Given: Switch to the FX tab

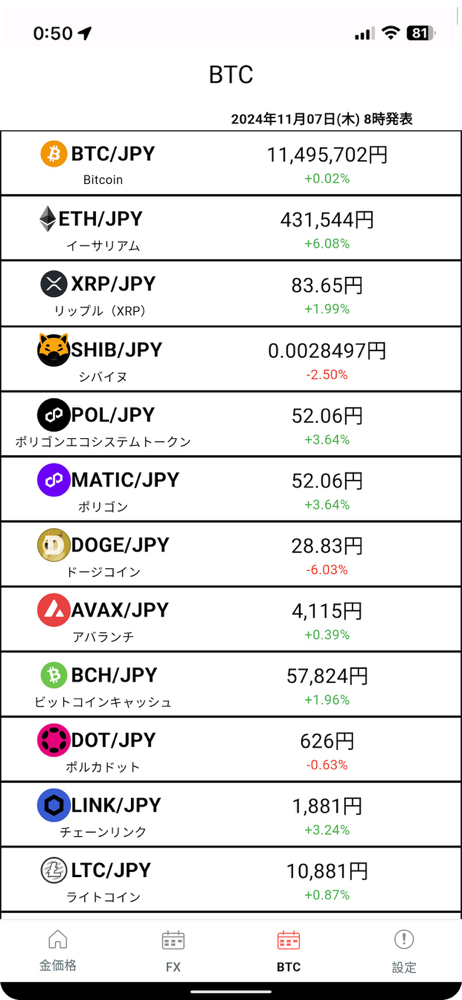Looking at the screenshot, I should point(173,950).
